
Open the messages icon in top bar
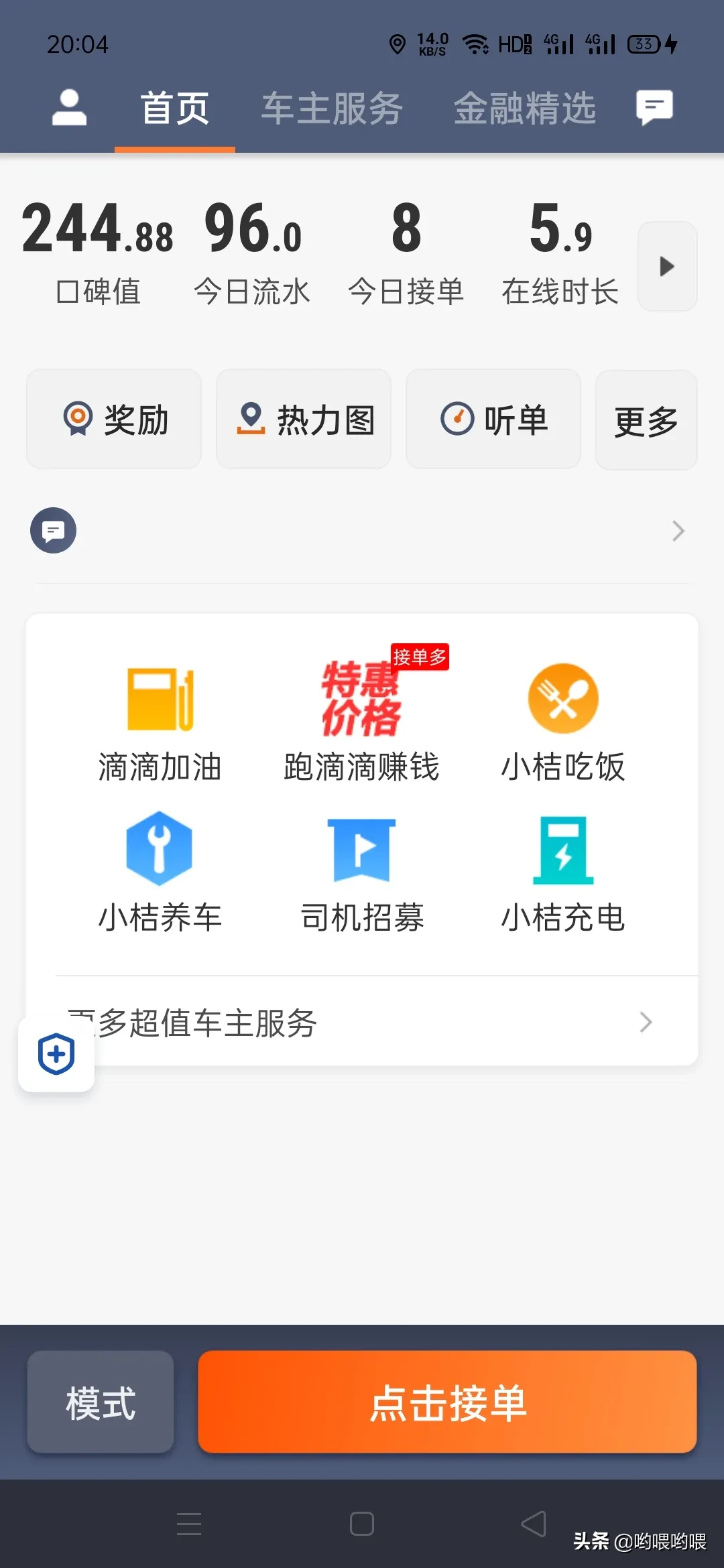pos(654,108)
